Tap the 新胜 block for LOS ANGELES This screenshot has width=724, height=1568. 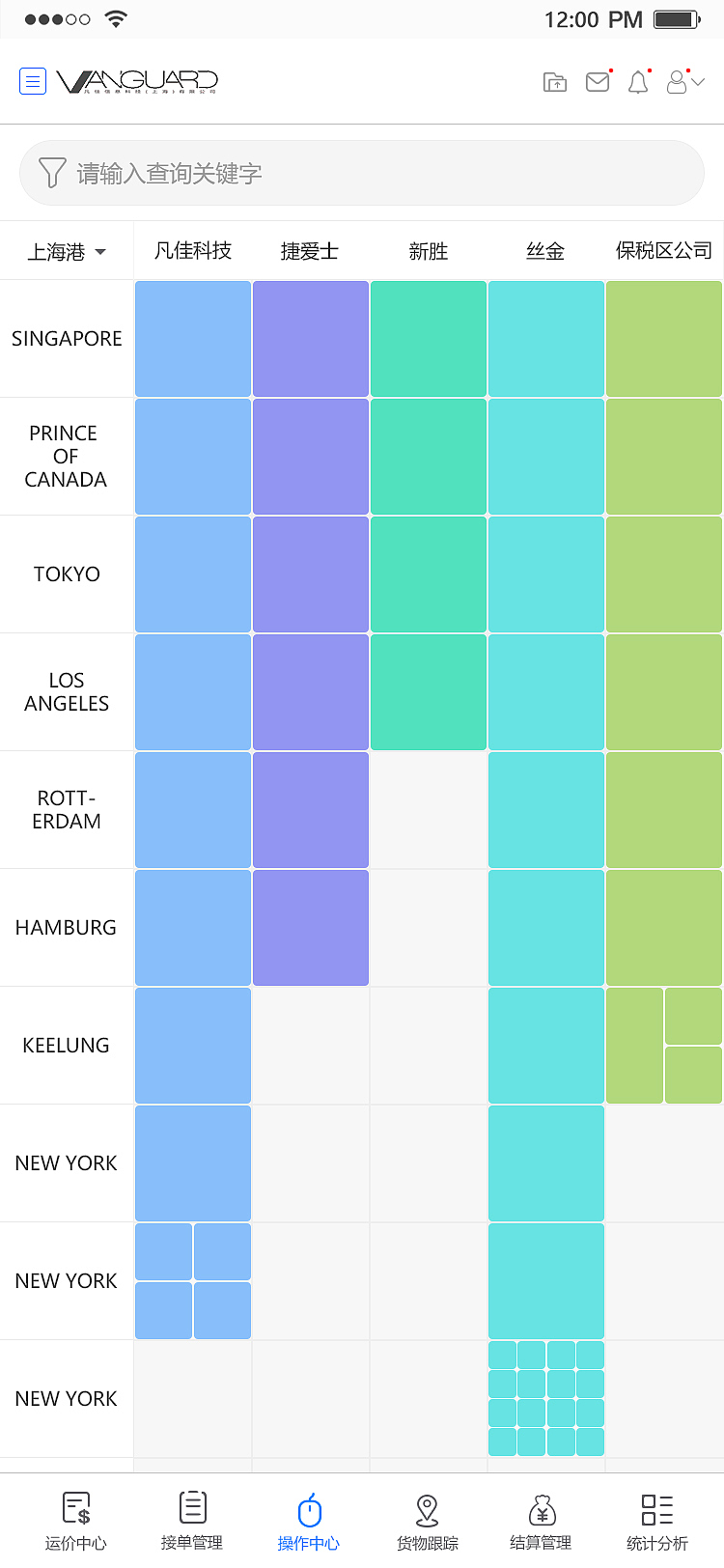pyautogui.click(x=429, y=692)
